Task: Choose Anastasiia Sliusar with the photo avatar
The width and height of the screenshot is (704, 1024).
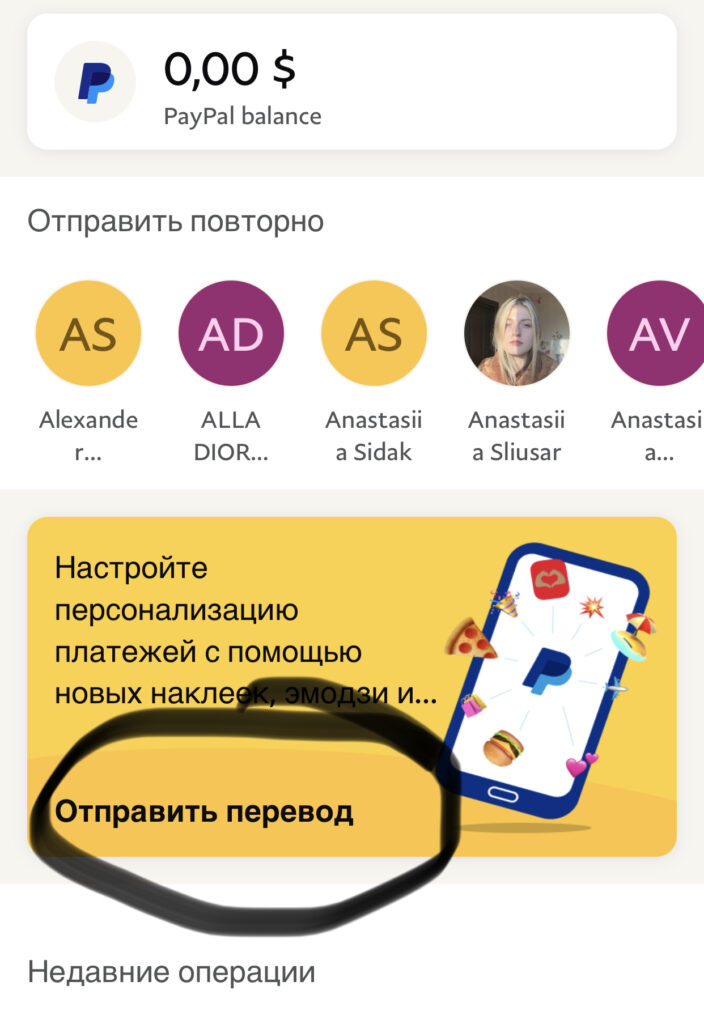Action: tap(517, 334)
